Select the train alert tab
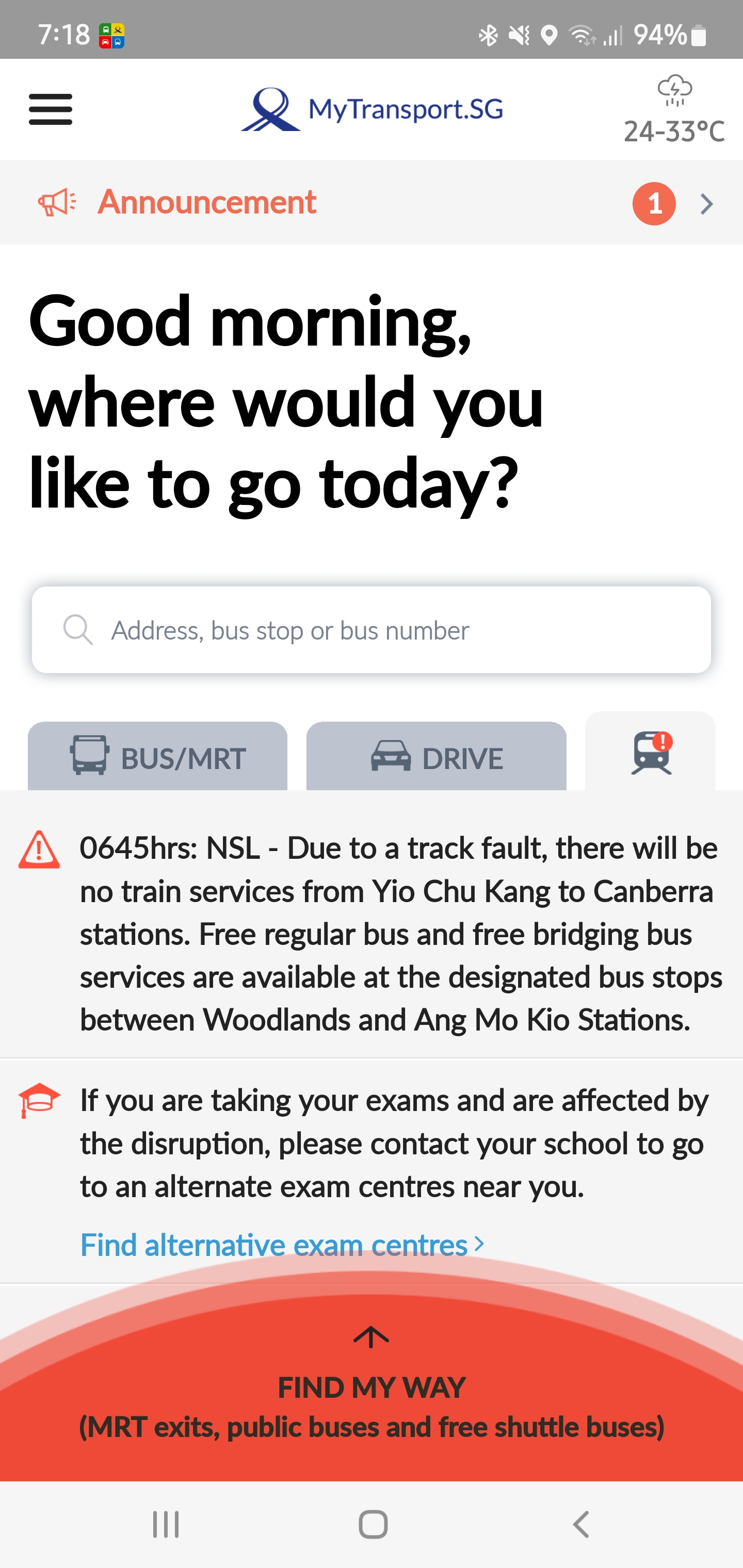The height and width of the screenshot is (1568, 743). pyautogui.click(x=651, y=753)
